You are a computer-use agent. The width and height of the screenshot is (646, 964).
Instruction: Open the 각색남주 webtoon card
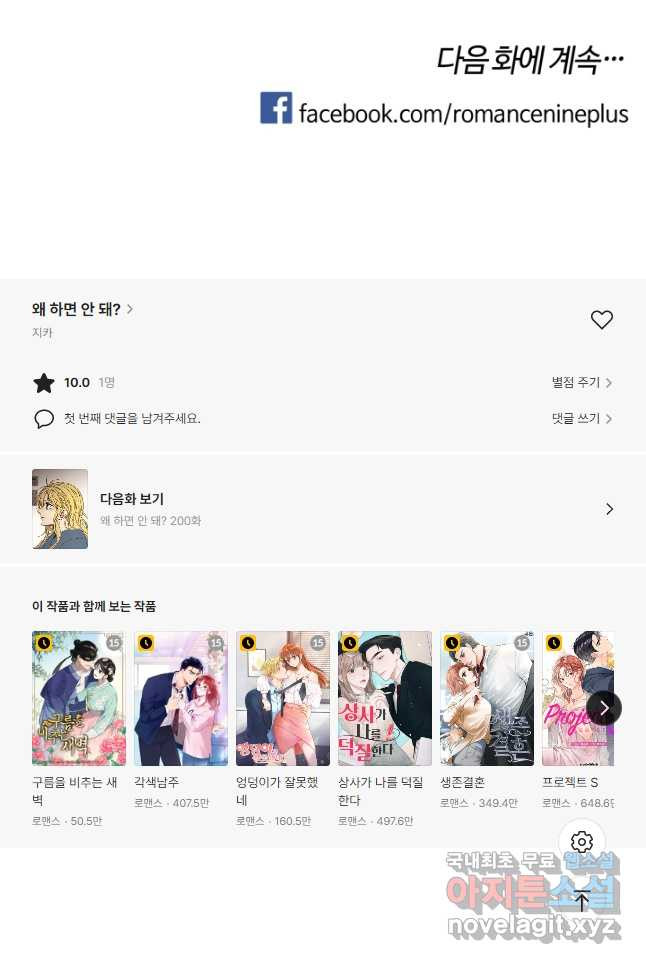pos(181,699)
